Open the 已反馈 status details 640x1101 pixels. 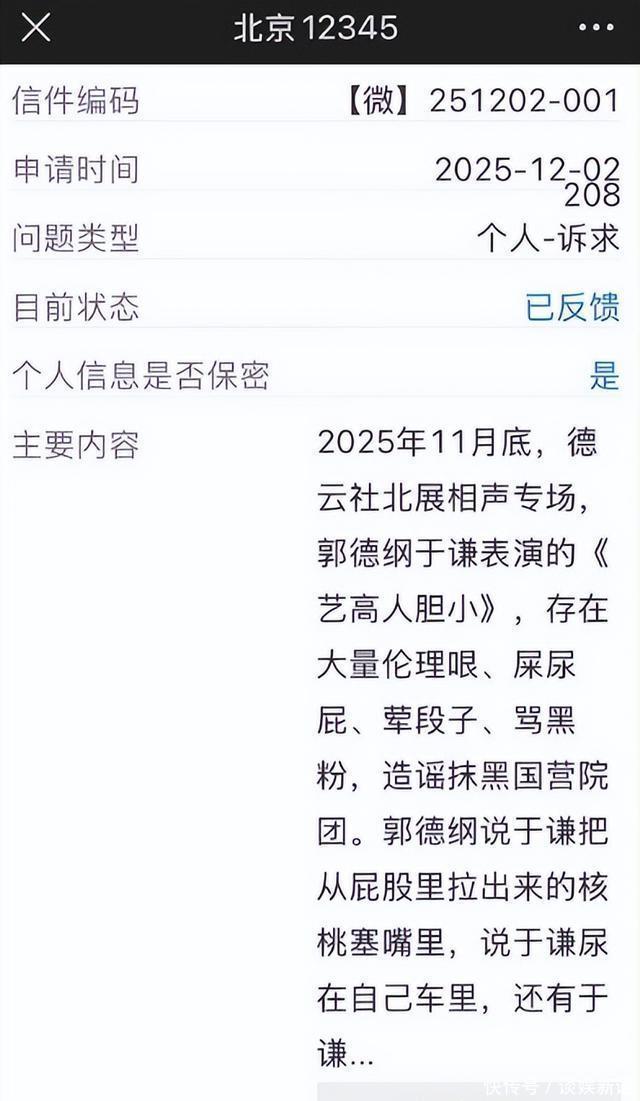pos(572,307)
